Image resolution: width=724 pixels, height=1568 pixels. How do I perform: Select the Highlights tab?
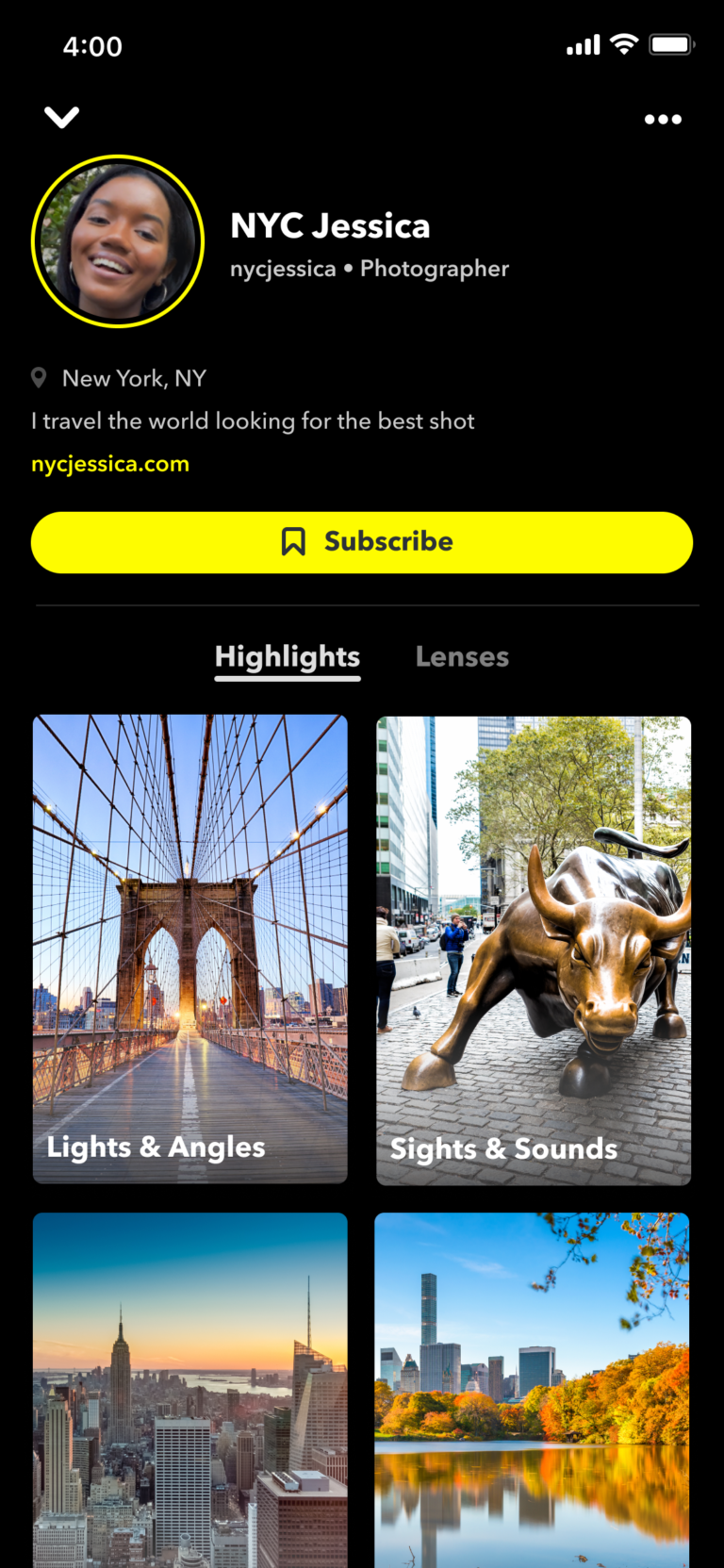(x=288, y=657)
